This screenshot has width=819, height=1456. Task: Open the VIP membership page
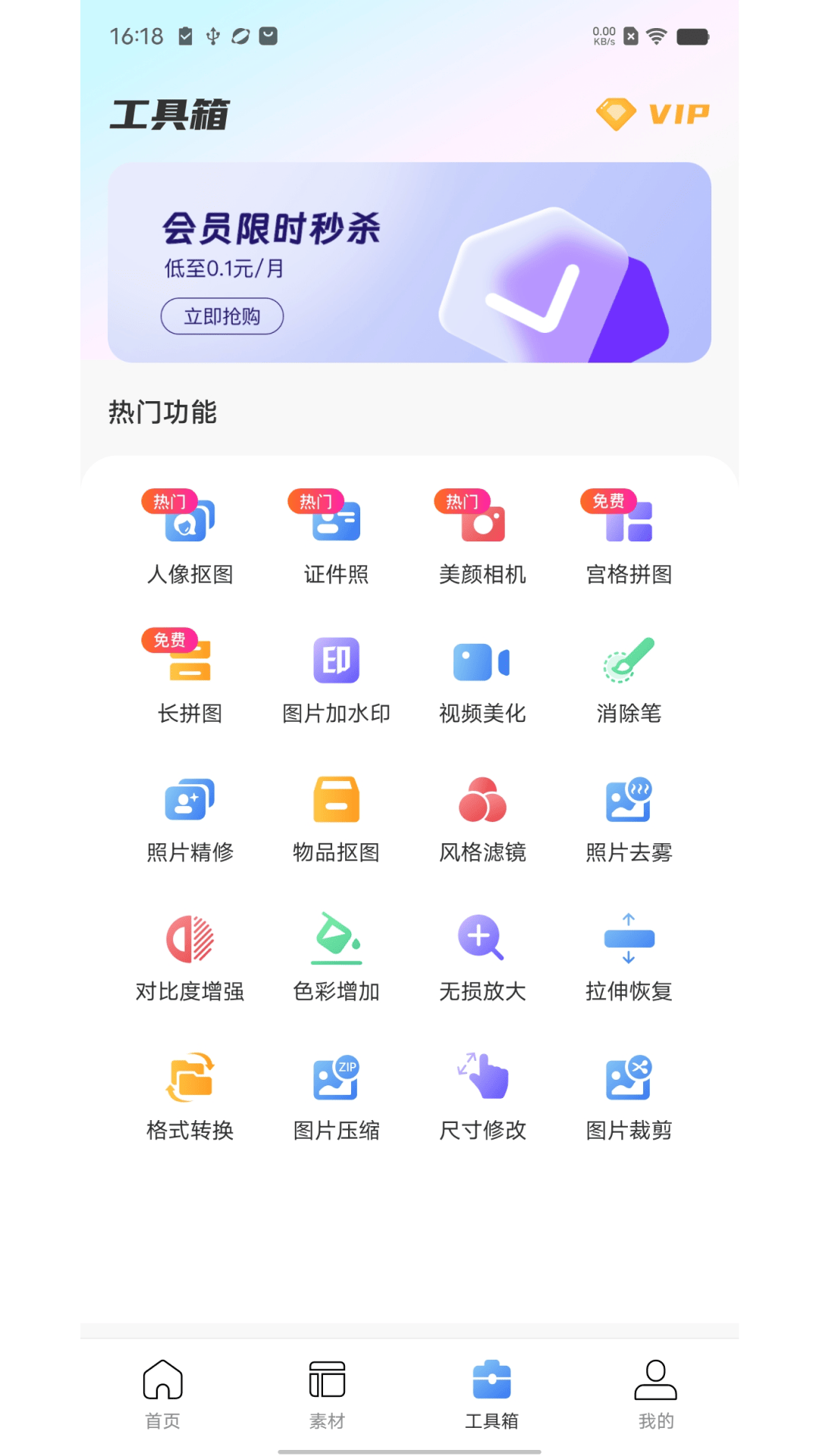653,114
